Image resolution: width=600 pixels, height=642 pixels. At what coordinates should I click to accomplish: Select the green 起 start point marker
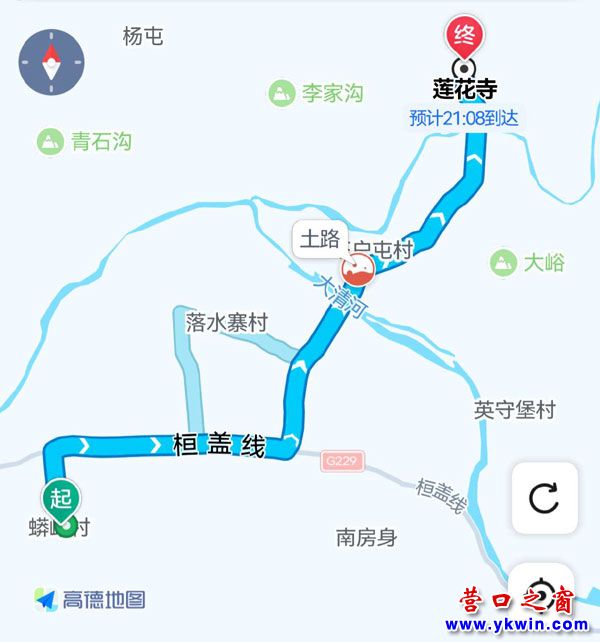point(60,499)
